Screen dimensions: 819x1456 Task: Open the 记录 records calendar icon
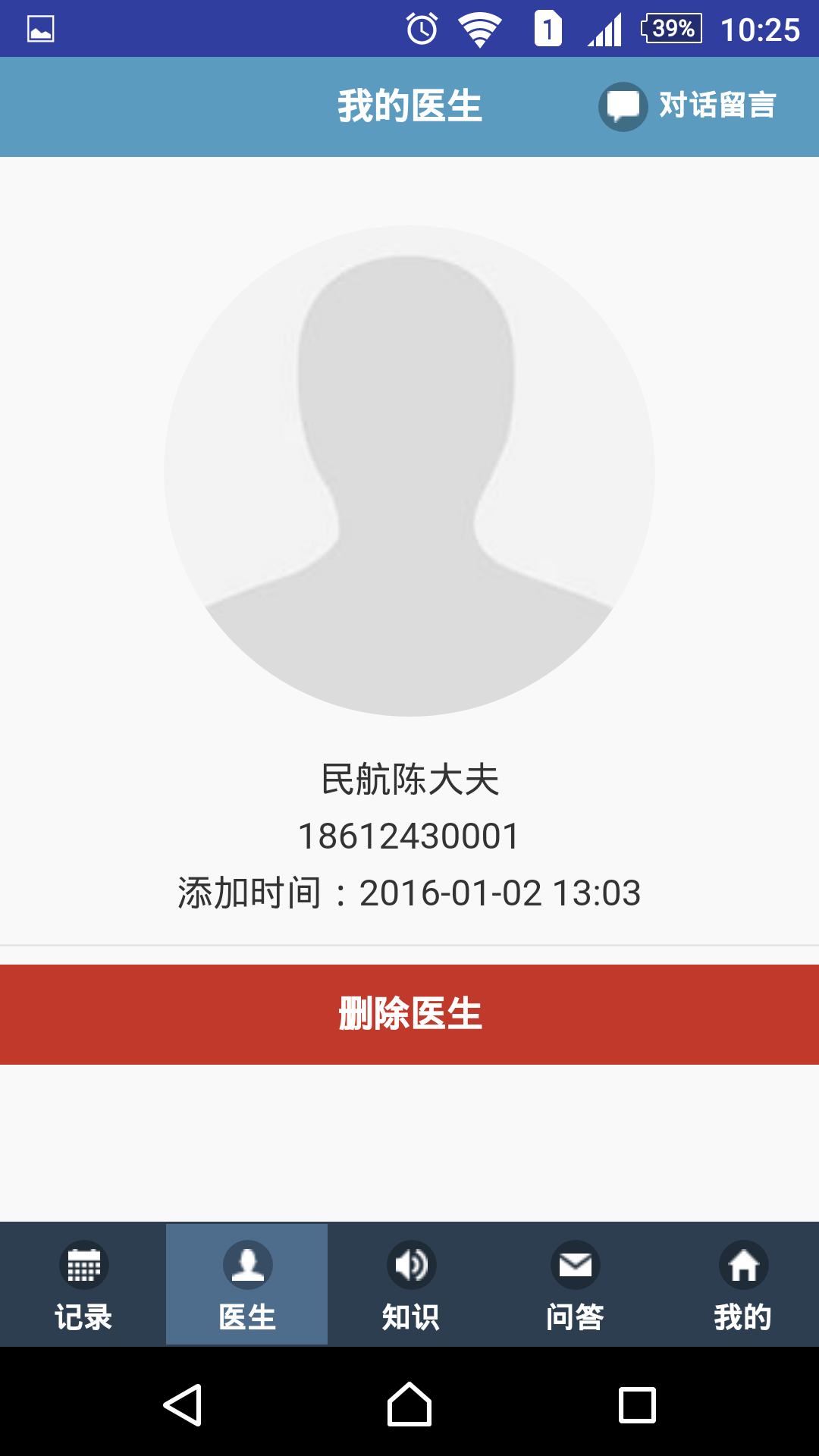(83, 1264)
